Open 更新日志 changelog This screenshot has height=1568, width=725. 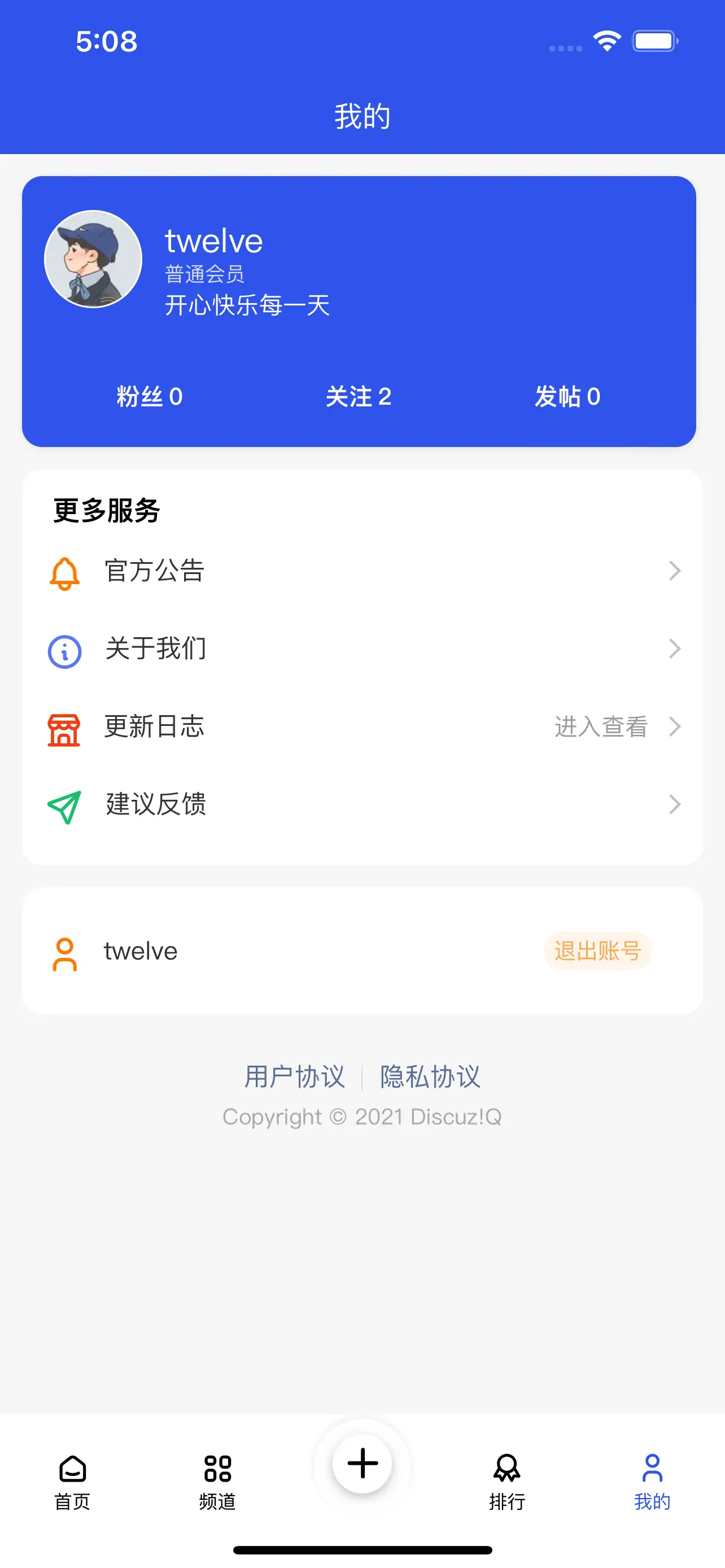362,727
